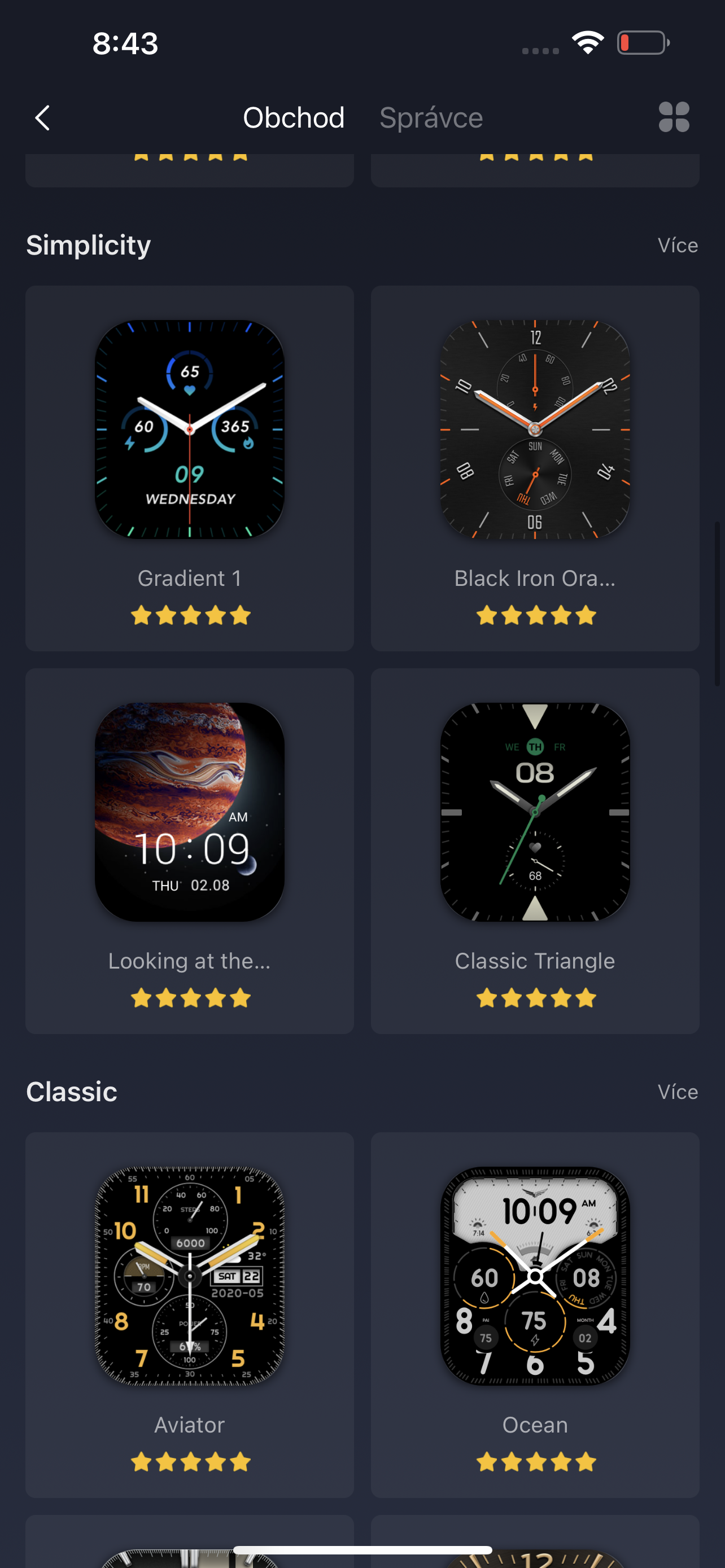Select the Classic Triangle watch face
Image resolution: width=725 pixels, height=1568 pixels.
(535, 849)
